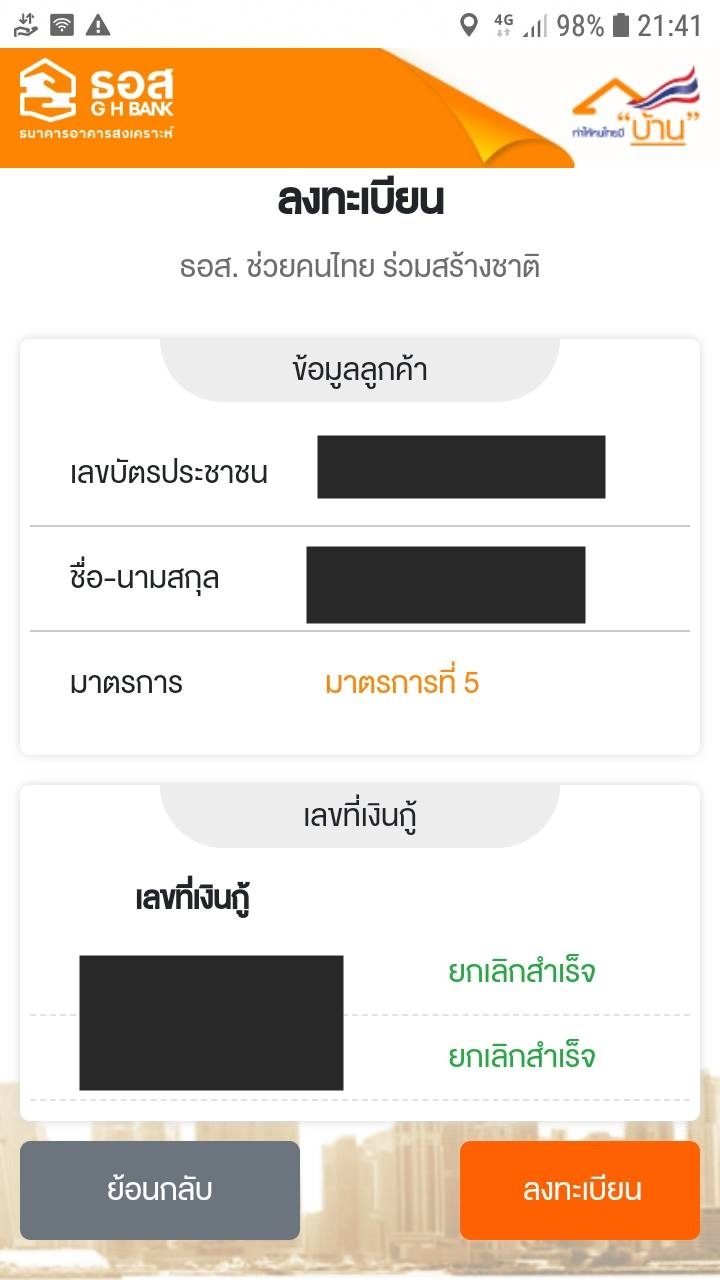720x1280 pixels.
Task: Tap the ย้อนกลับ back button
Action: pyautogui.click(x=160, y=1190)
